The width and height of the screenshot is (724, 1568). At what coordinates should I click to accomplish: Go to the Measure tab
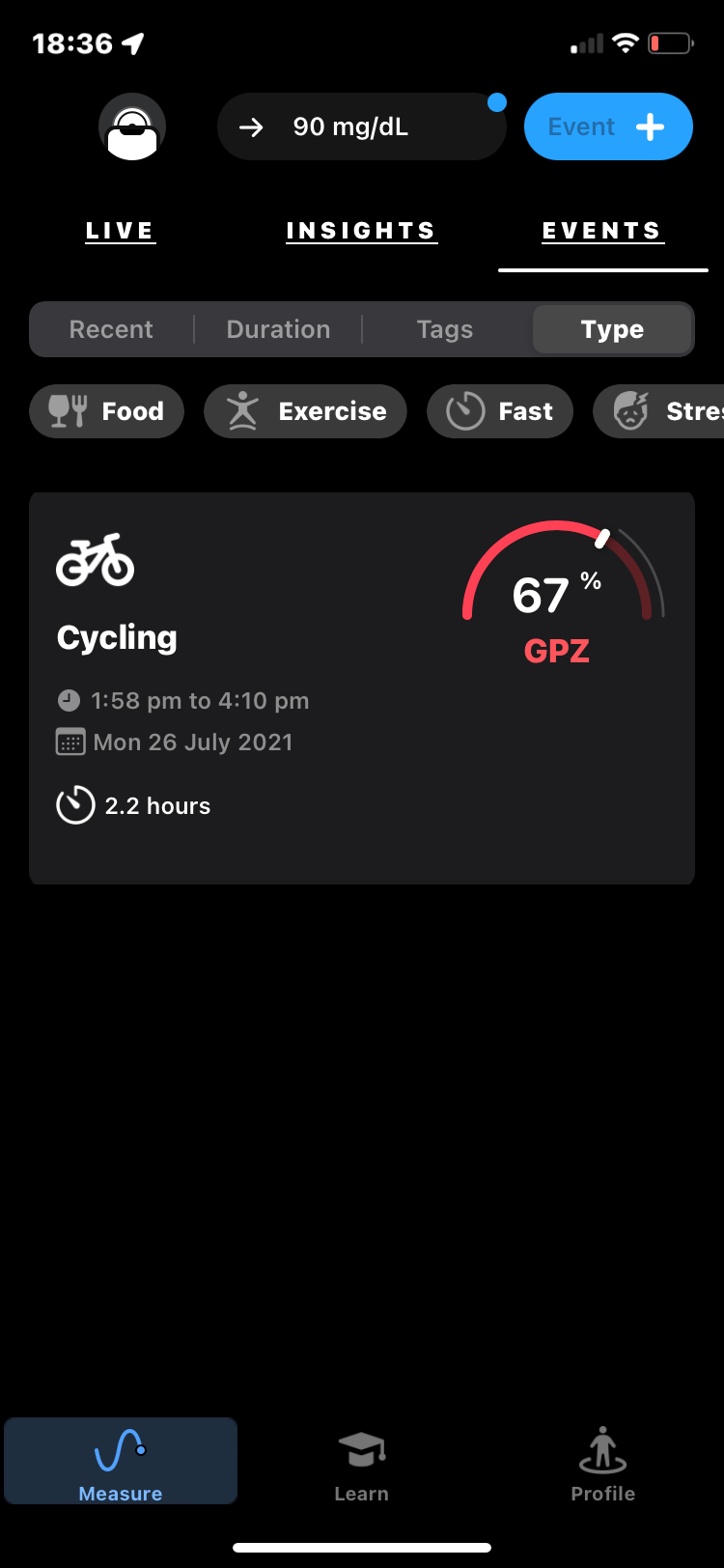tap(121, 1462)
